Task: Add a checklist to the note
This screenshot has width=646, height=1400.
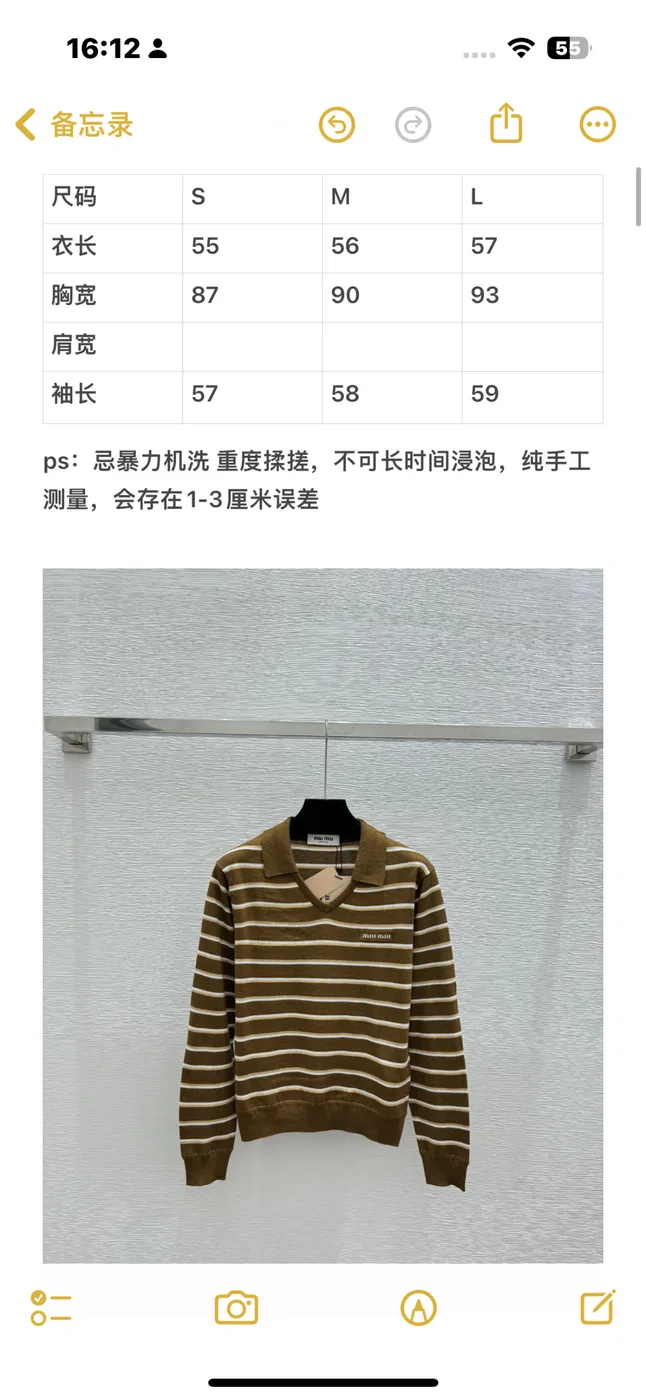Action: pos(51,1307)
